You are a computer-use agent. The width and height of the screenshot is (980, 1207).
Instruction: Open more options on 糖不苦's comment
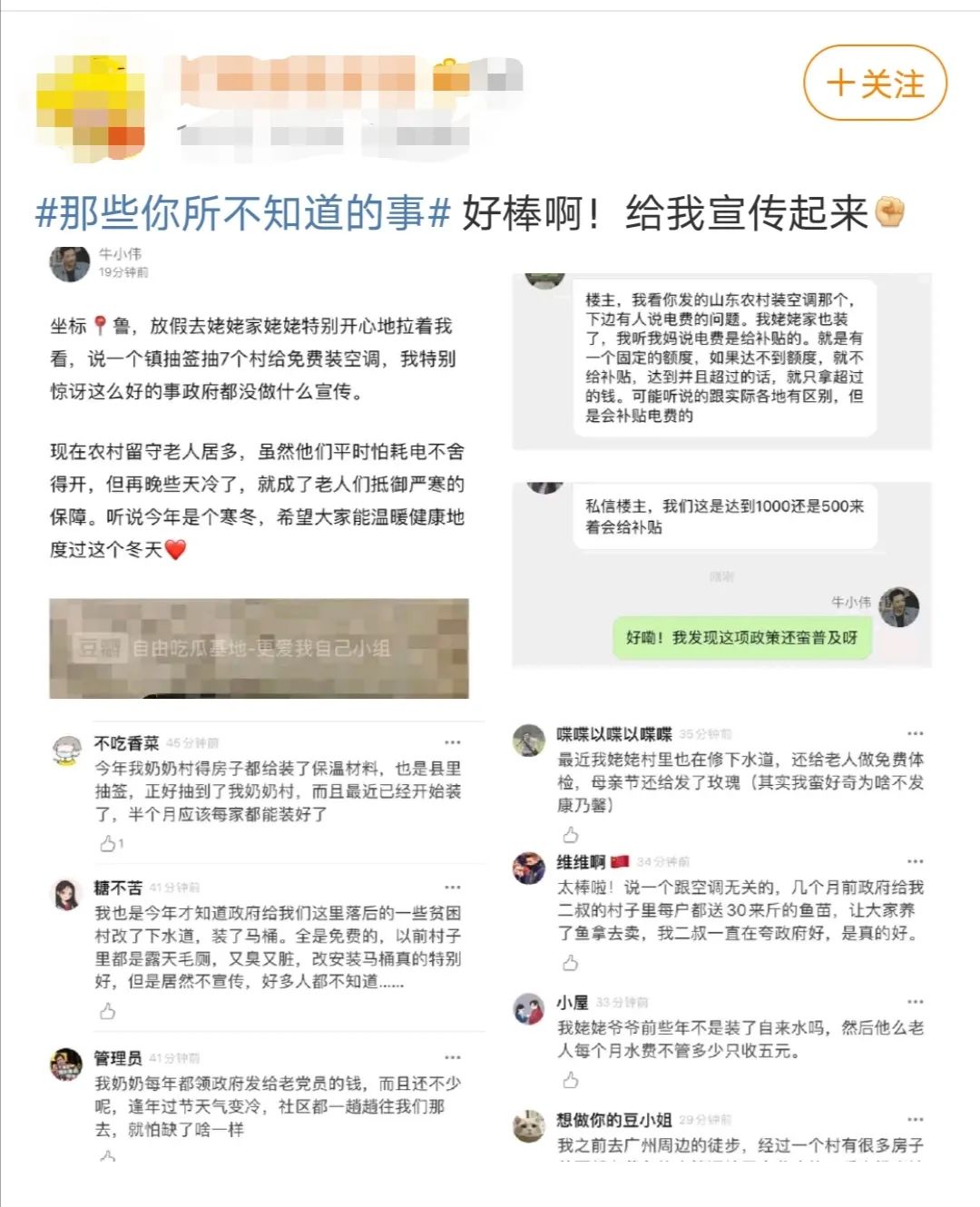[x=452, y=887]
